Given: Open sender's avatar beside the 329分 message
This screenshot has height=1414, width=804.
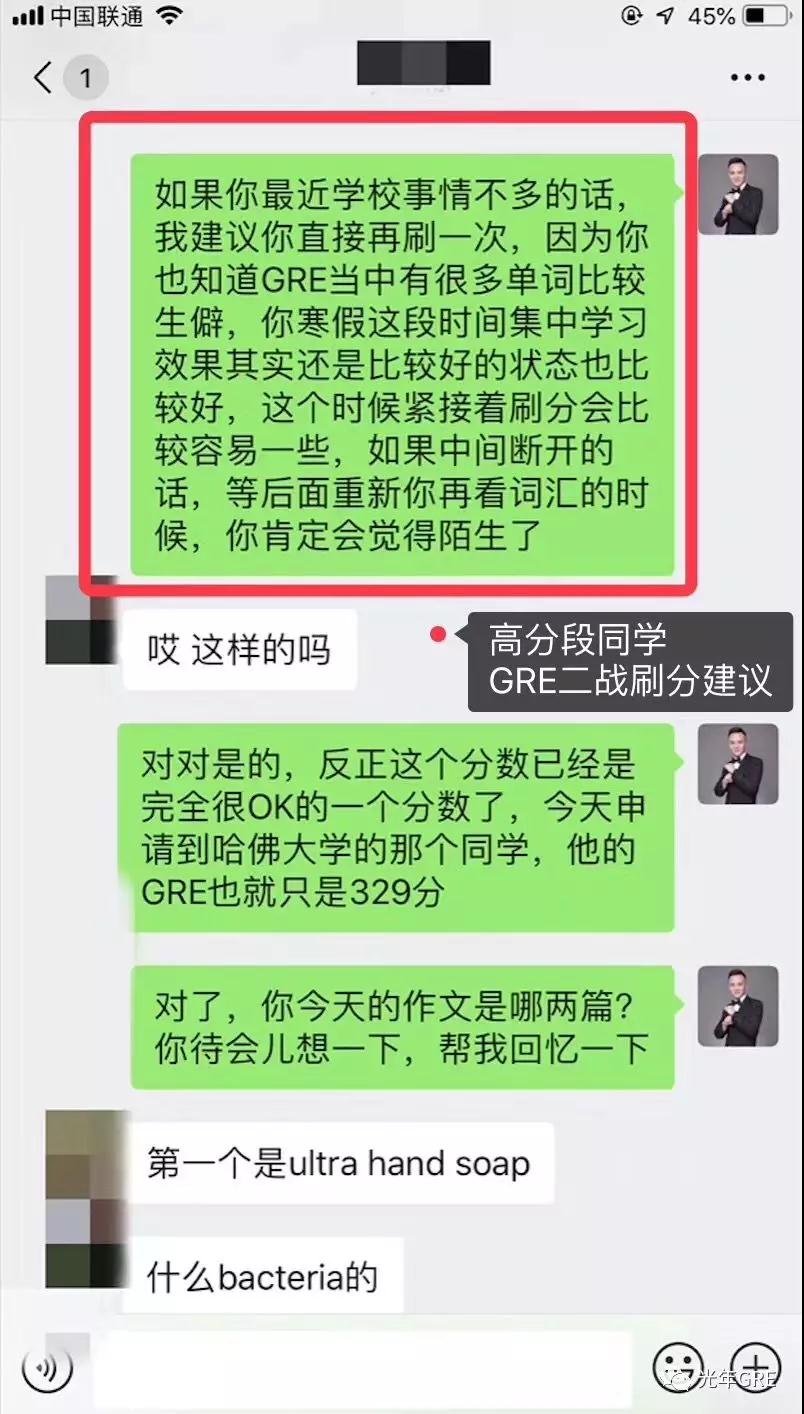Looking at the screenshot, I should [737, 764].
